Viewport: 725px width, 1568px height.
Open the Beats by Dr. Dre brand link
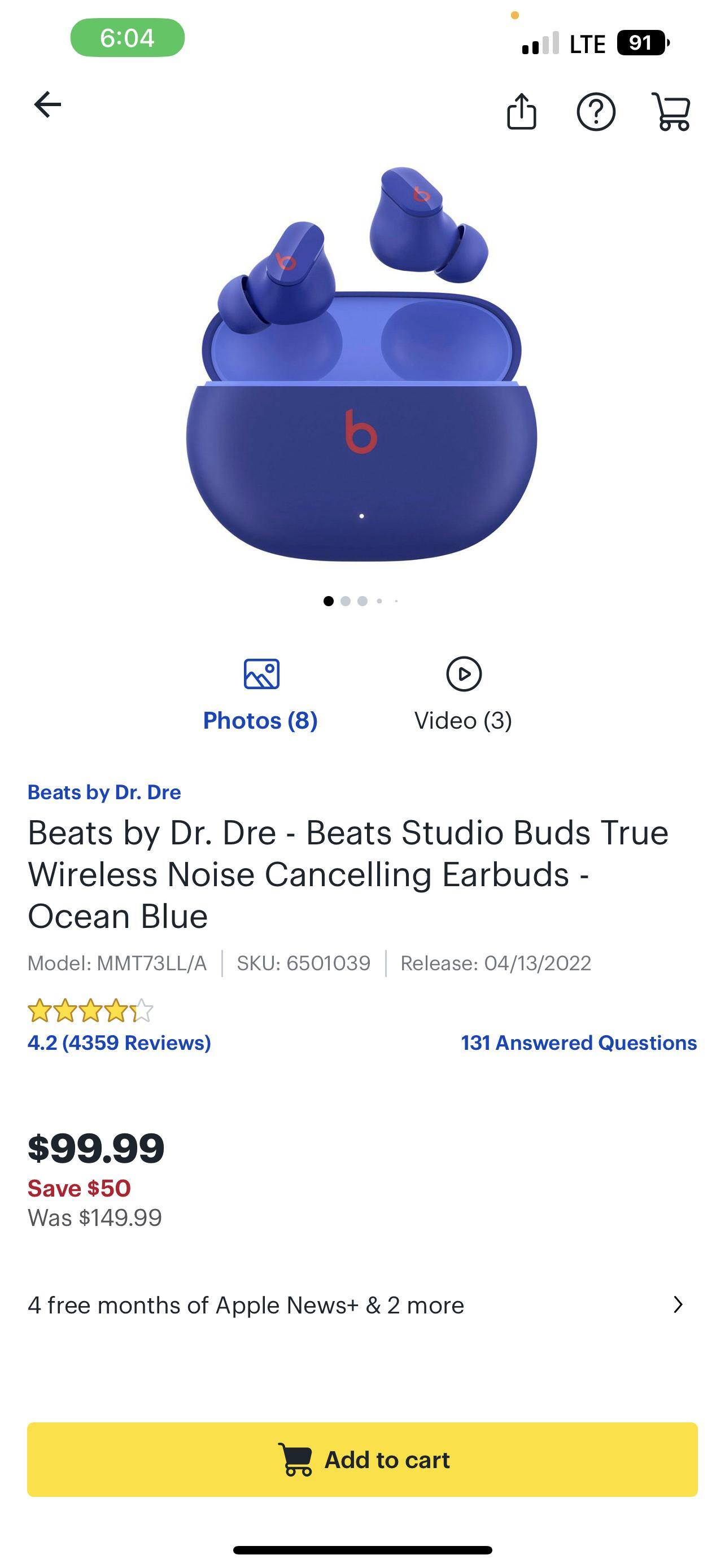coord(104,792)
